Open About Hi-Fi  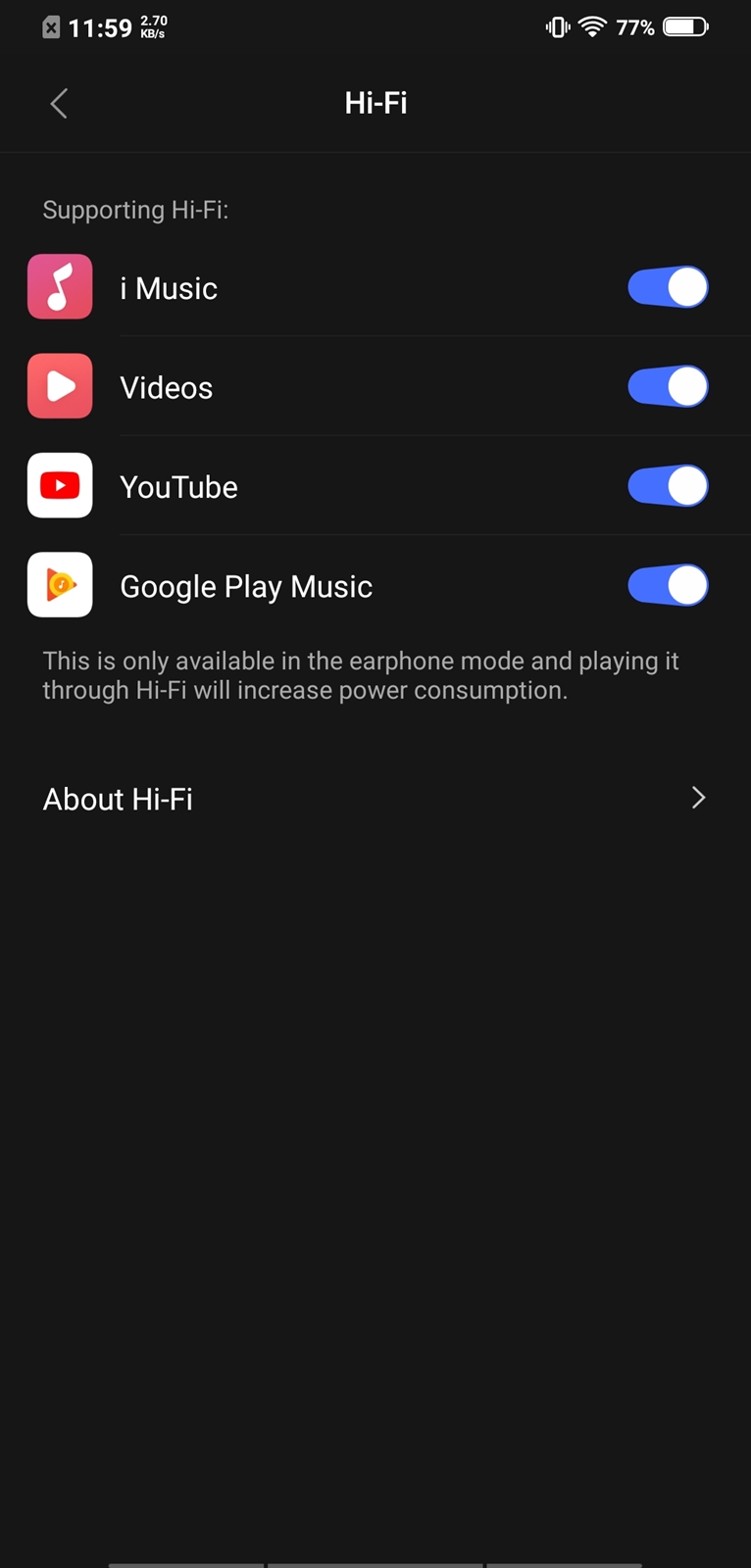(x=375, y=799)
